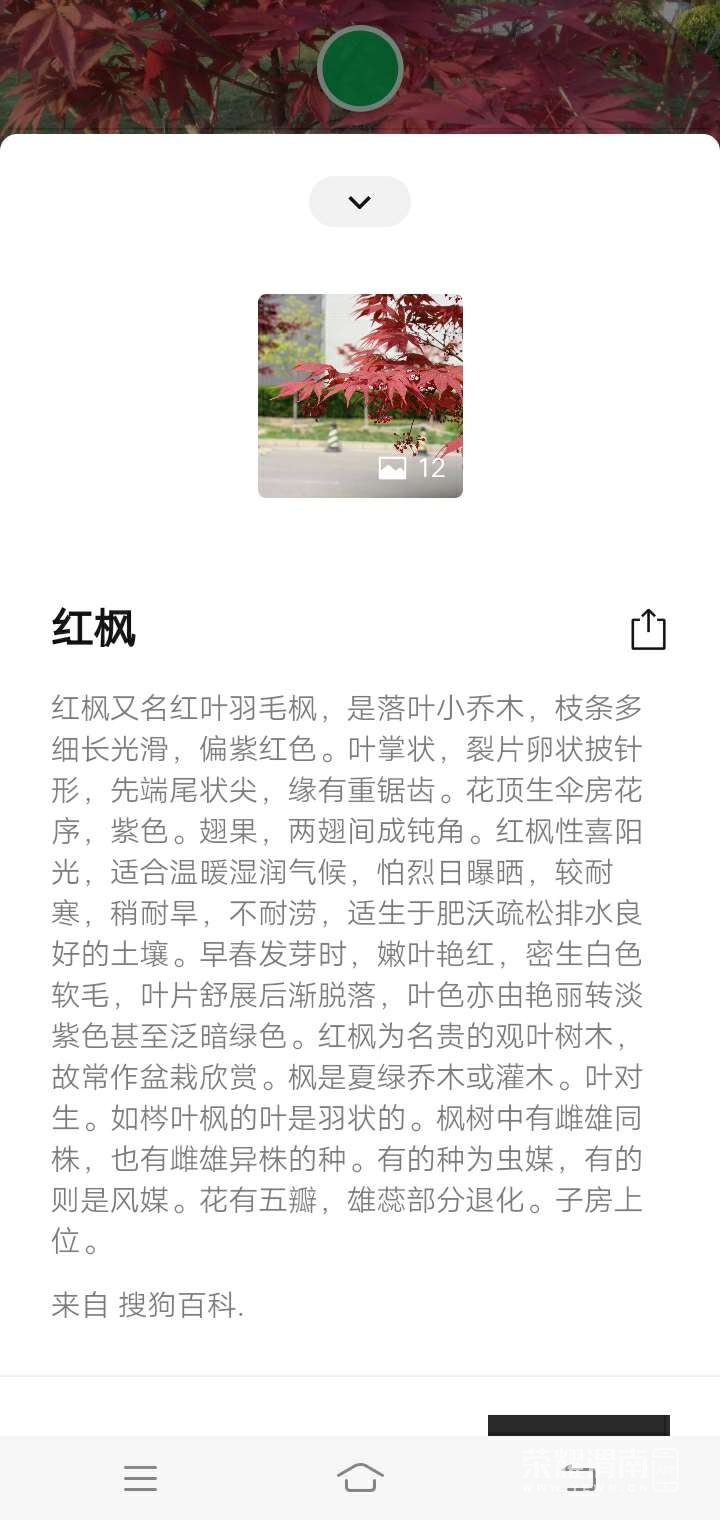The height and width of the screenshot is (1520, 720).
Task: Collapse the result panel with the chevron
Action: click(360, 202)
